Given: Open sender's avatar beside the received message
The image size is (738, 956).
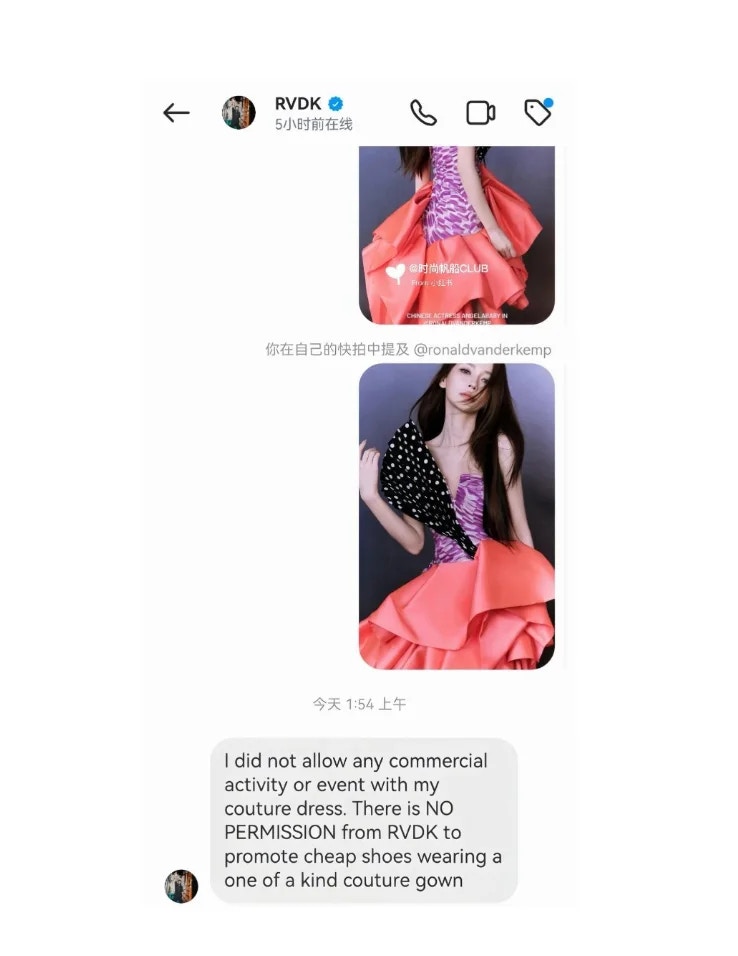Looking at the screenshot, I should coord(182,886).
